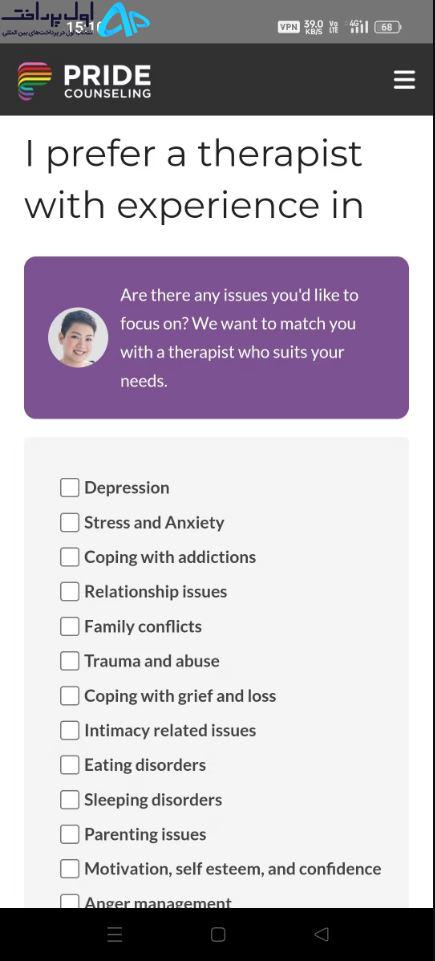Check the Depression box
The image size is (435, 961).
(70, 488)
